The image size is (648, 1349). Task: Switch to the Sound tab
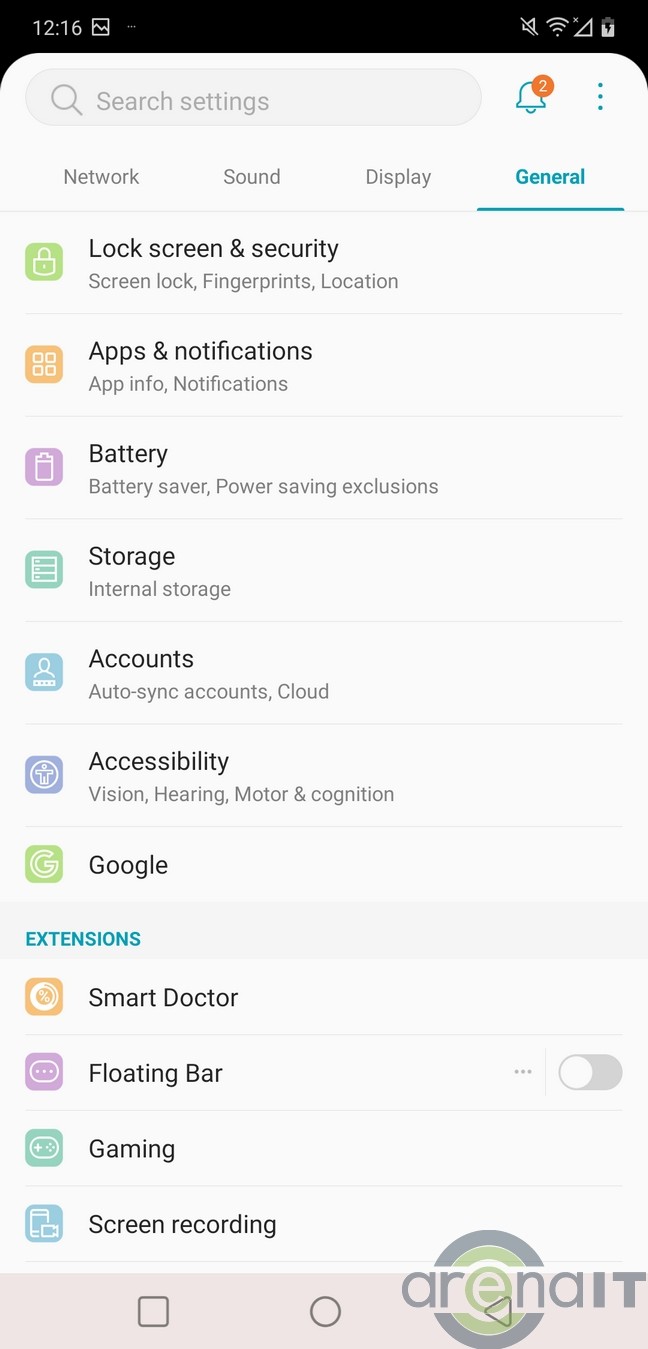[x=251, y=177]
